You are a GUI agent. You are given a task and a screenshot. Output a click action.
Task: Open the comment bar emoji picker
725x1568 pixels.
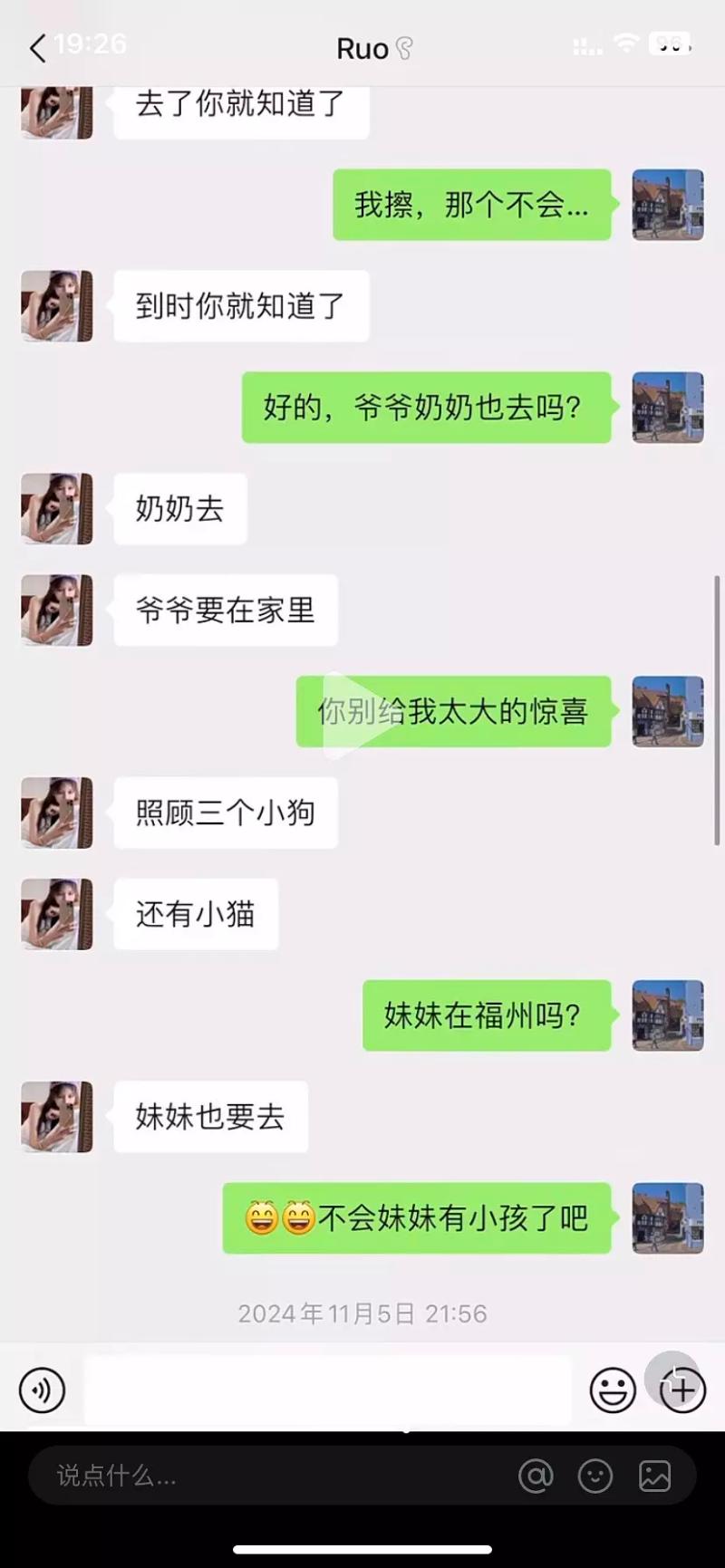click(595, 1476)
